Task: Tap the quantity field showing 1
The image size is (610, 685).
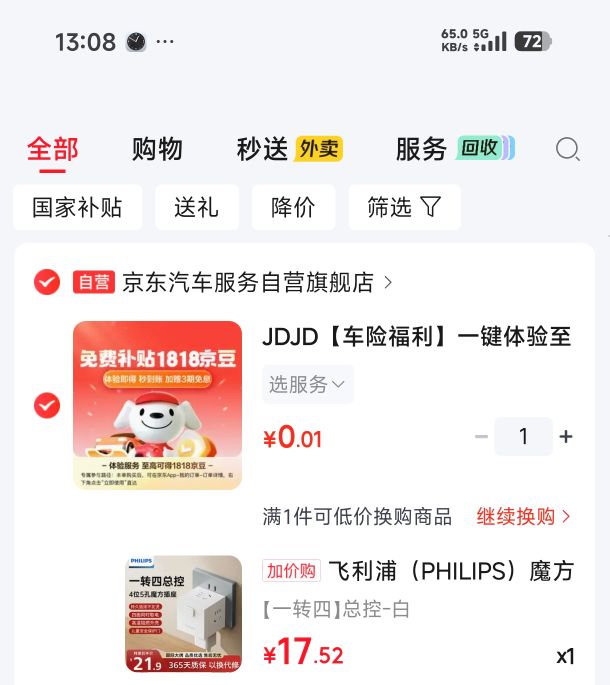Action: click(523, 436)
